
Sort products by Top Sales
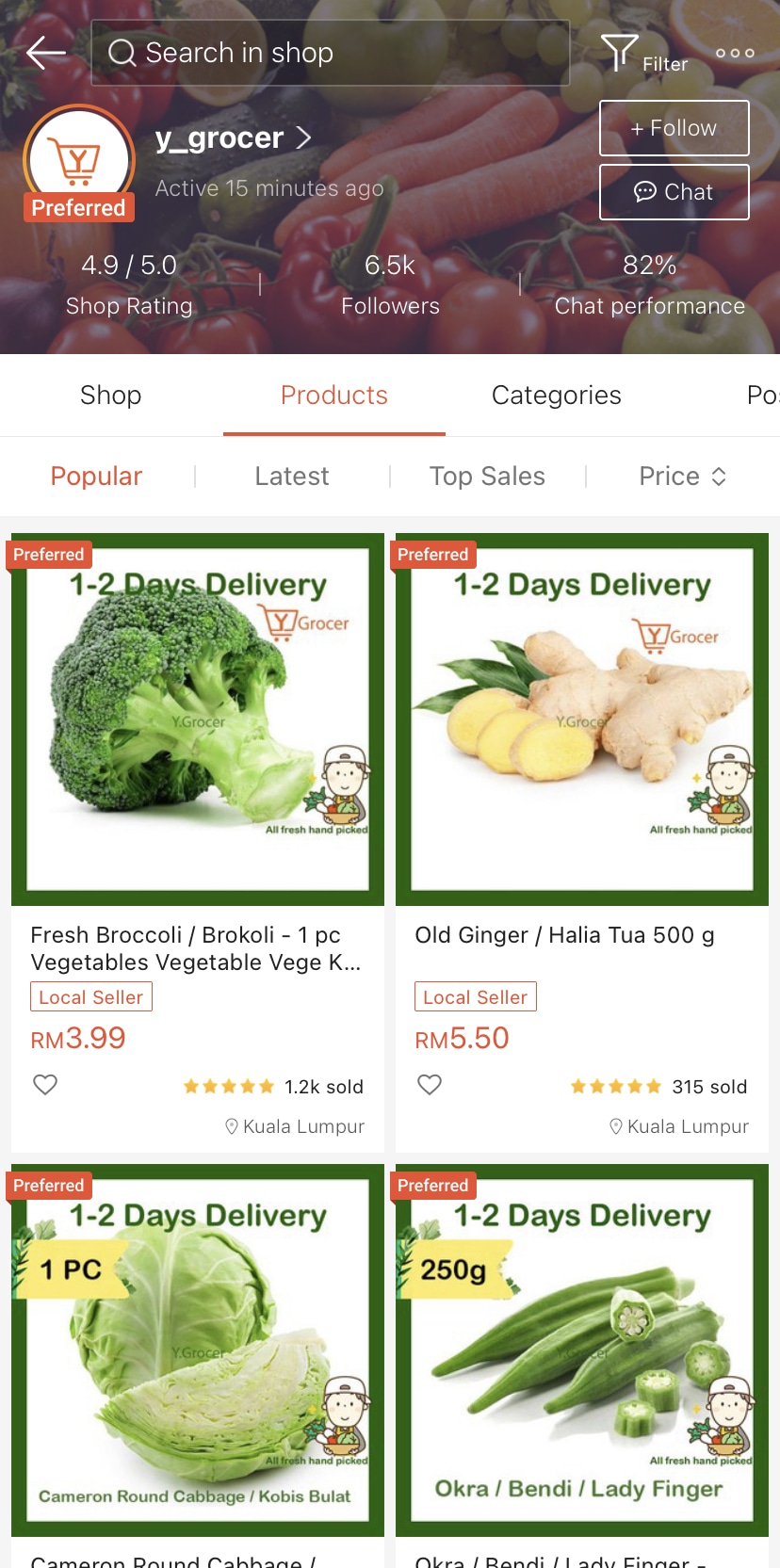(x=487, y=477)
